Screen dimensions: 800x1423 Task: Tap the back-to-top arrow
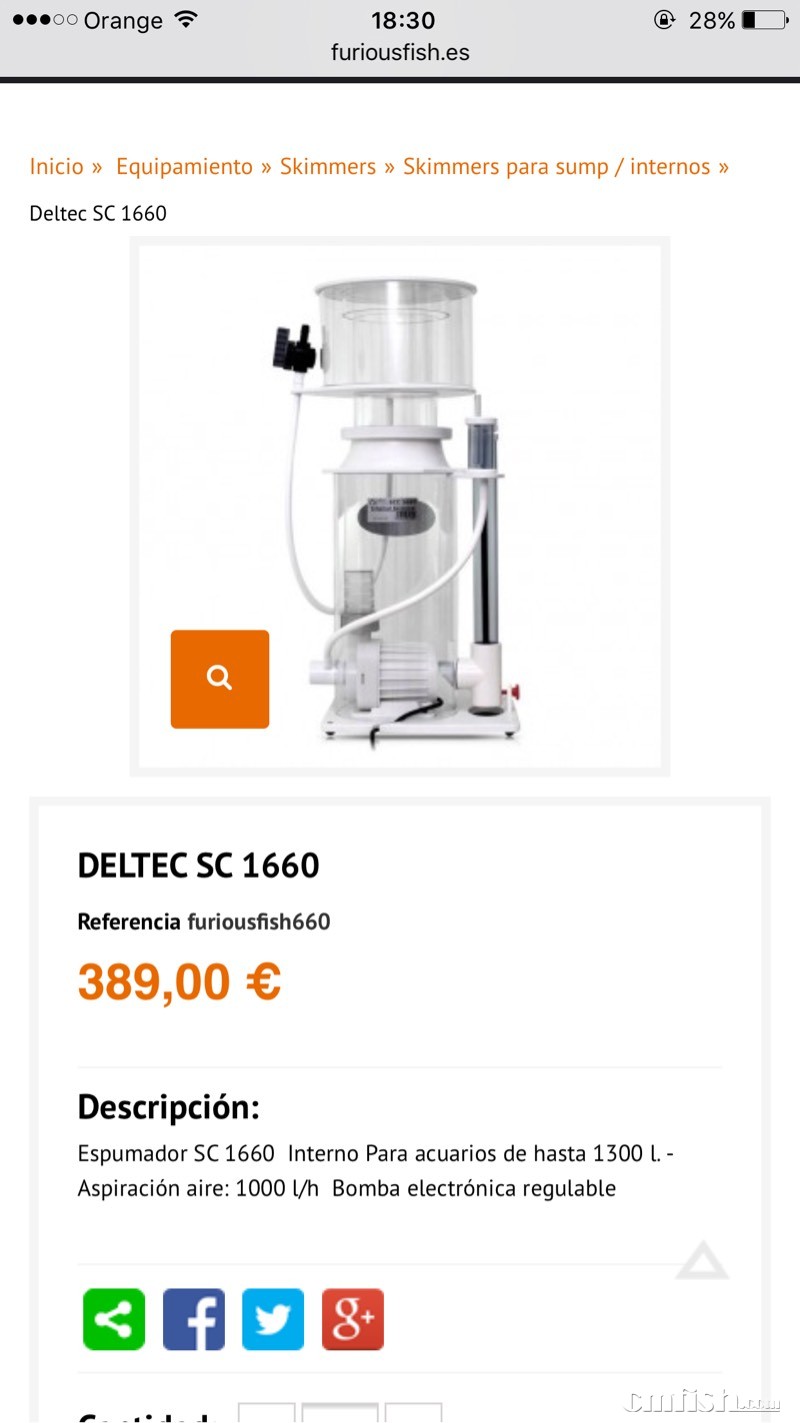(x=702, y=1260)
